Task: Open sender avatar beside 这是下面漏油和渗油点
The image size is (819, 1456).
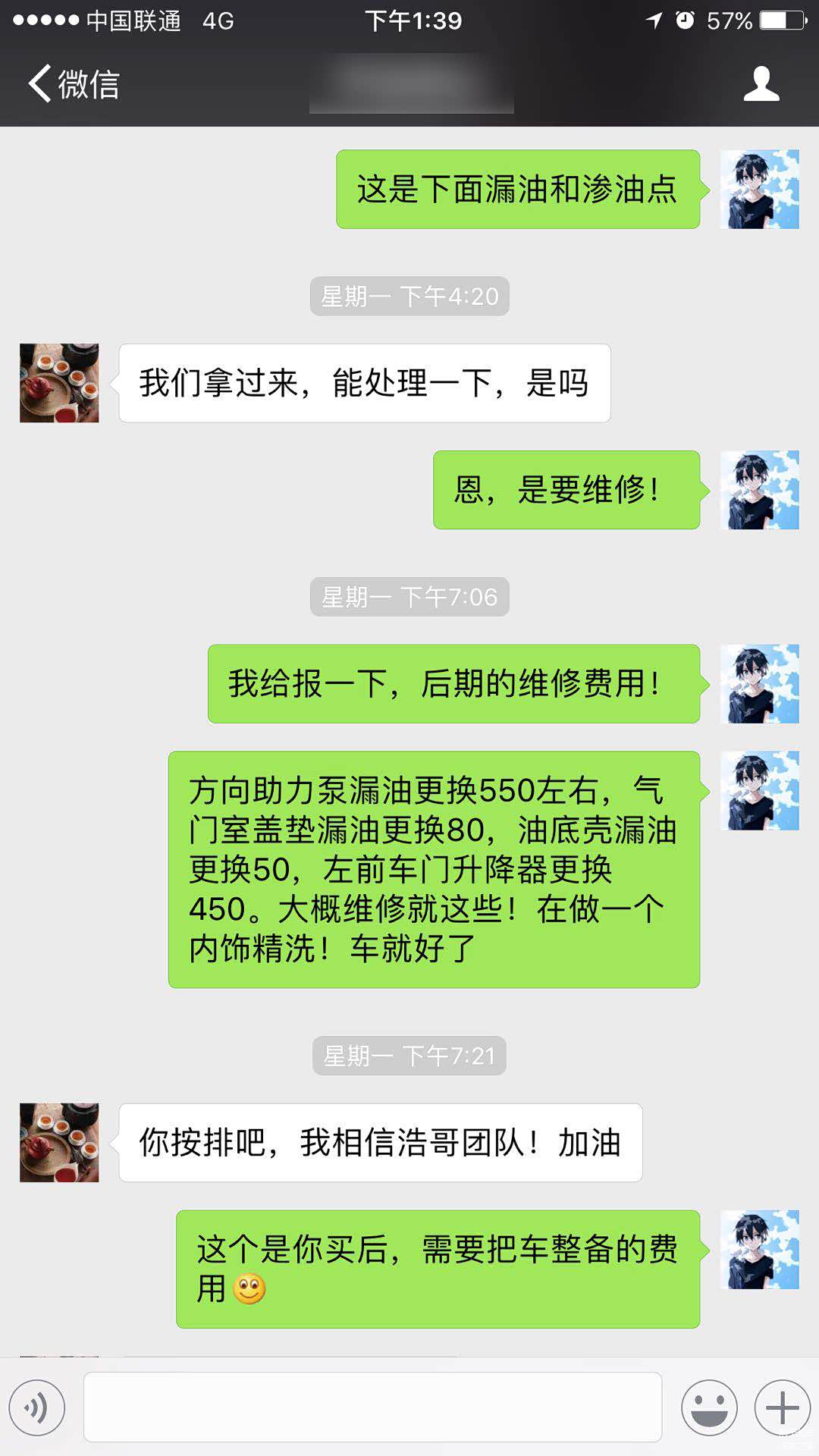Action: pyautogui.click(x=759, y=190)
